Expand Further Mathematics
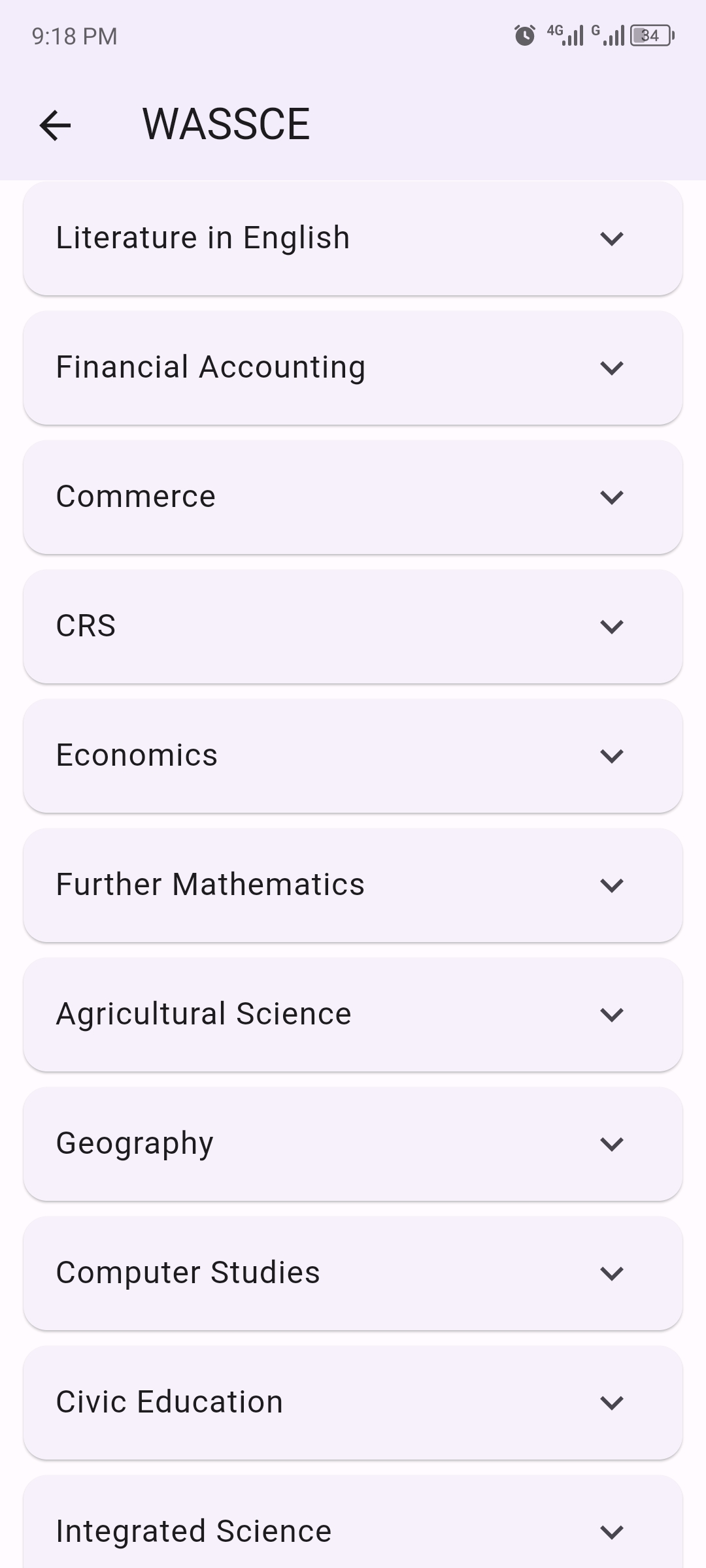Screen dimensions: 706x1568 pos(353,885)
